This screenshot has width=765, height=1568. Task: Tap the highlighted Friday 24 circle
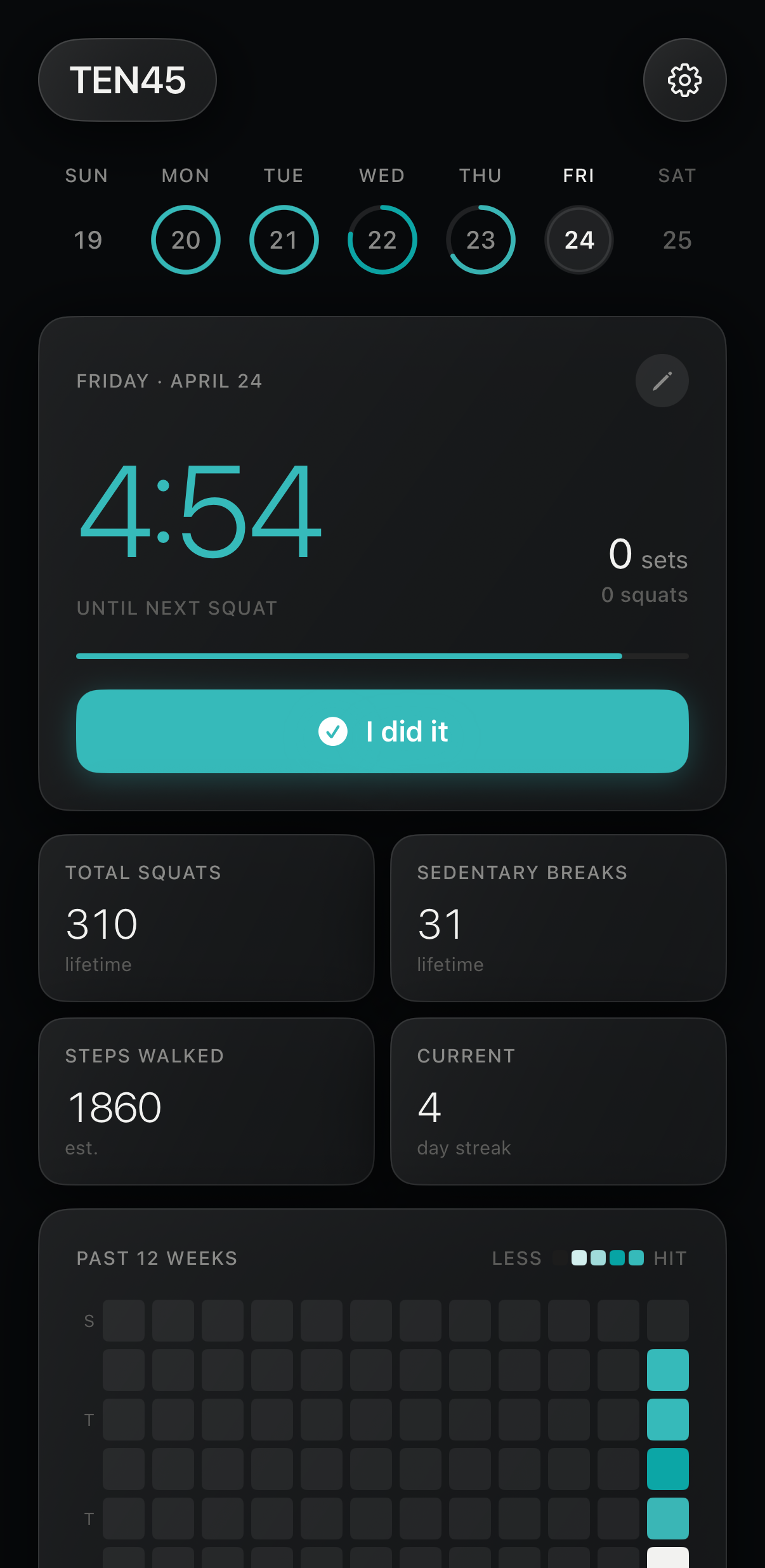pyautogui.click(x=579, y=240)
